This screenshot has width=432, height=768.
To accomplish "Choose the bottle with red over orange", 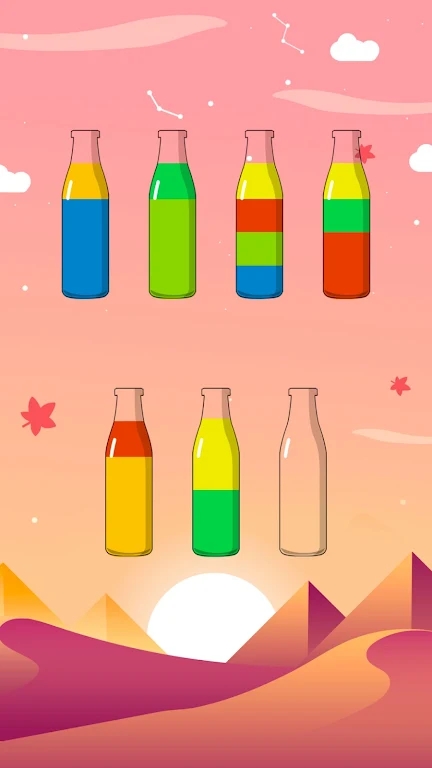I will click(x=129, y=472).
